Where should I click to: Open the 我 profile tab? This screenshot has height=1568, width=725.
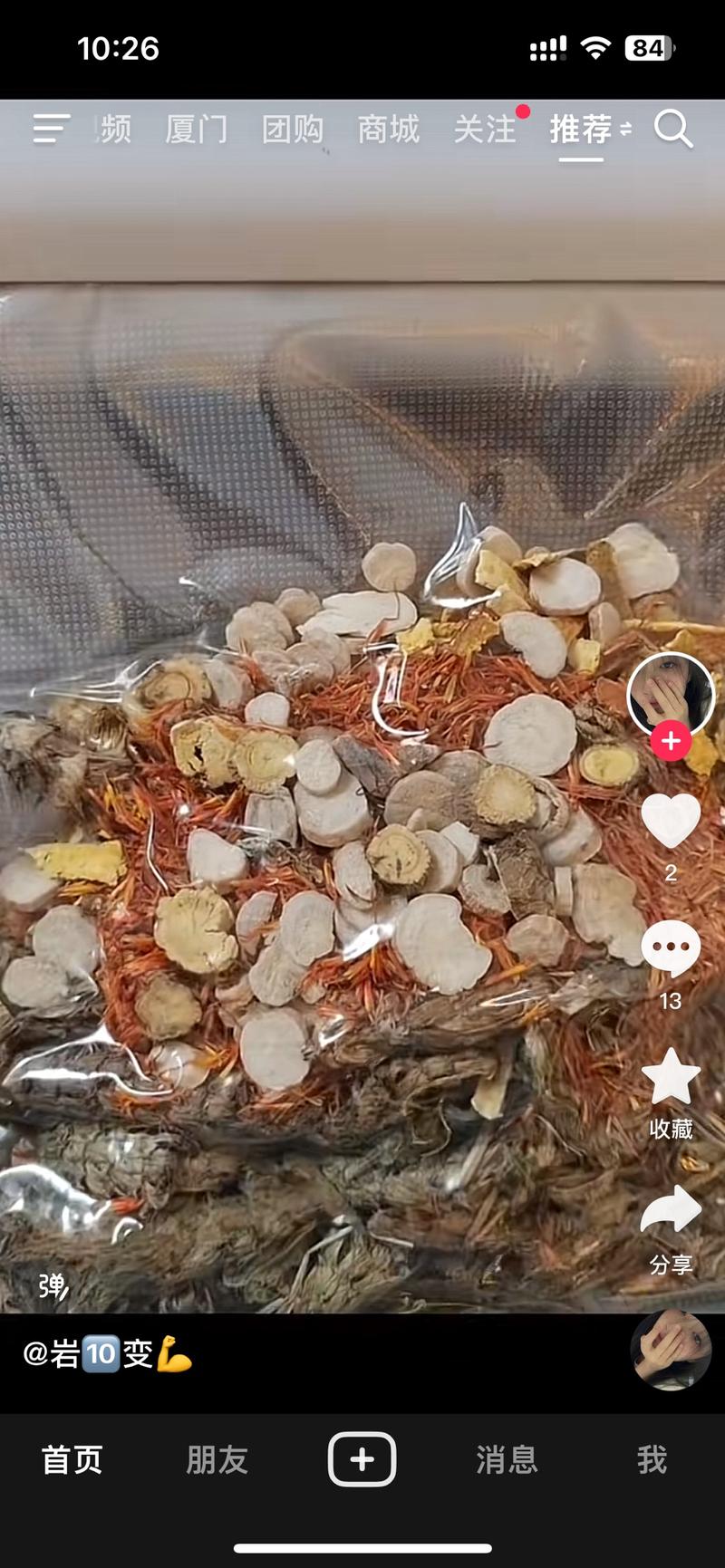tap(652, 1459)
